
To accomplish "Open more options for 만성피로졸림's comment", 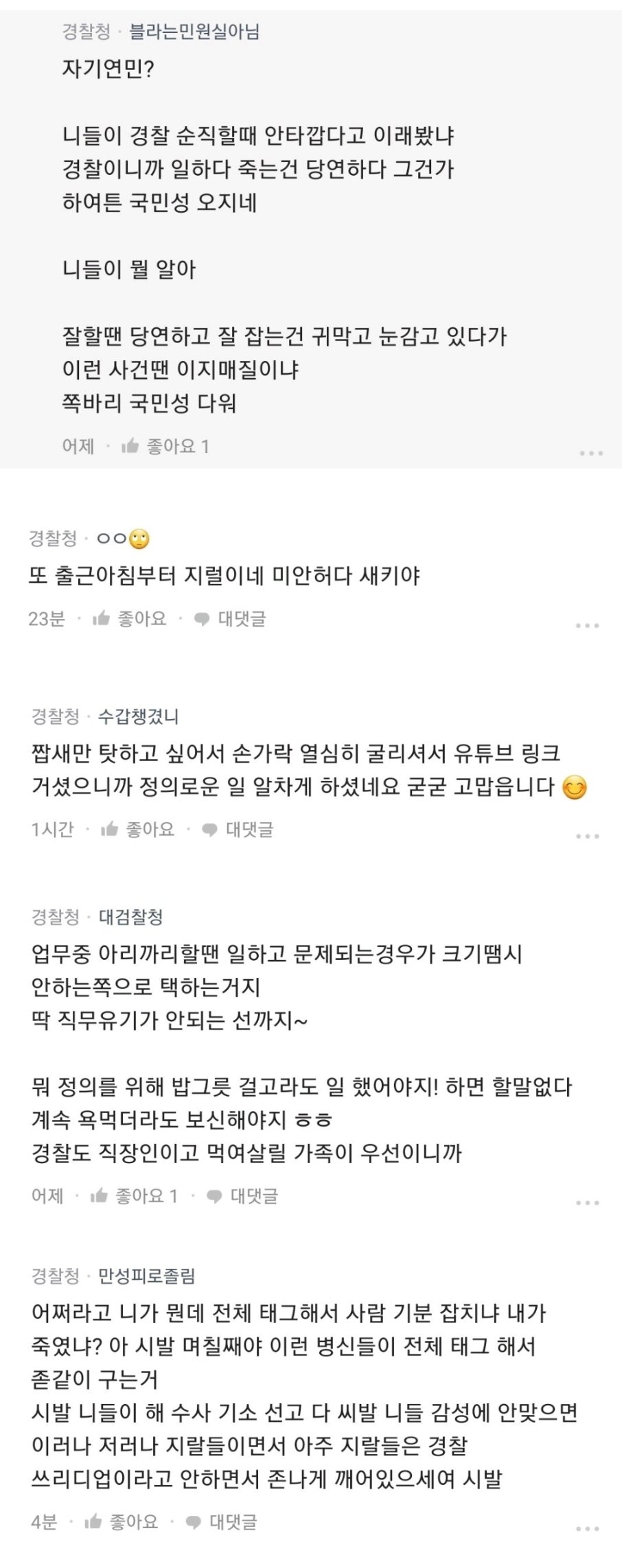I will [x=587, y=1529].
